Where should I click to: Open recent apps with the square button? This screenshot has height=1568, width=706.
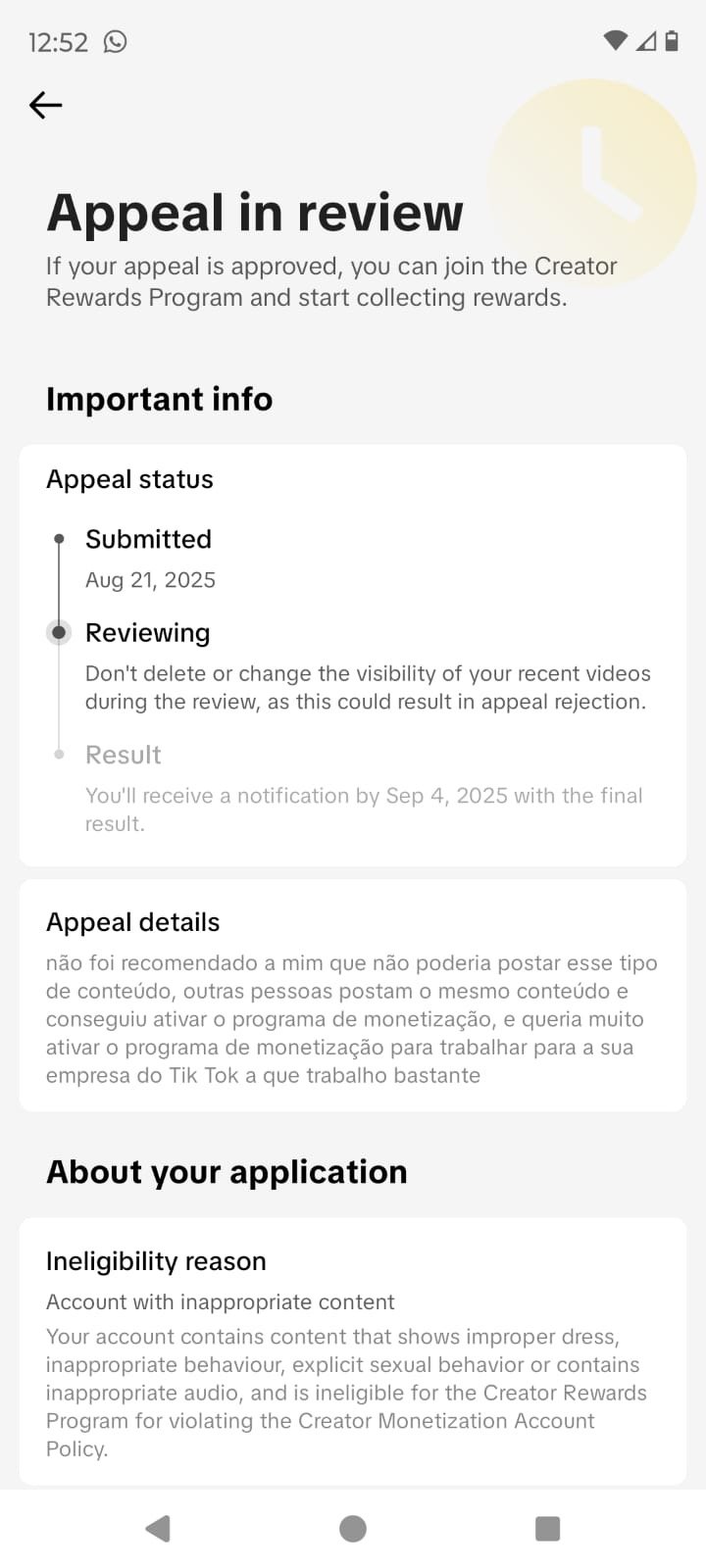(547, 1528)
